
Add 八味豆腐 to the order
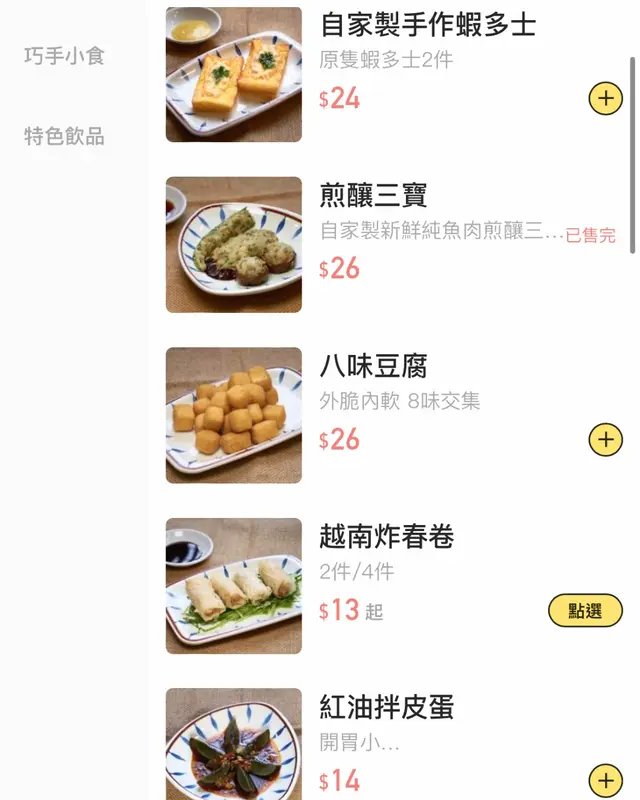click(605, 439)
